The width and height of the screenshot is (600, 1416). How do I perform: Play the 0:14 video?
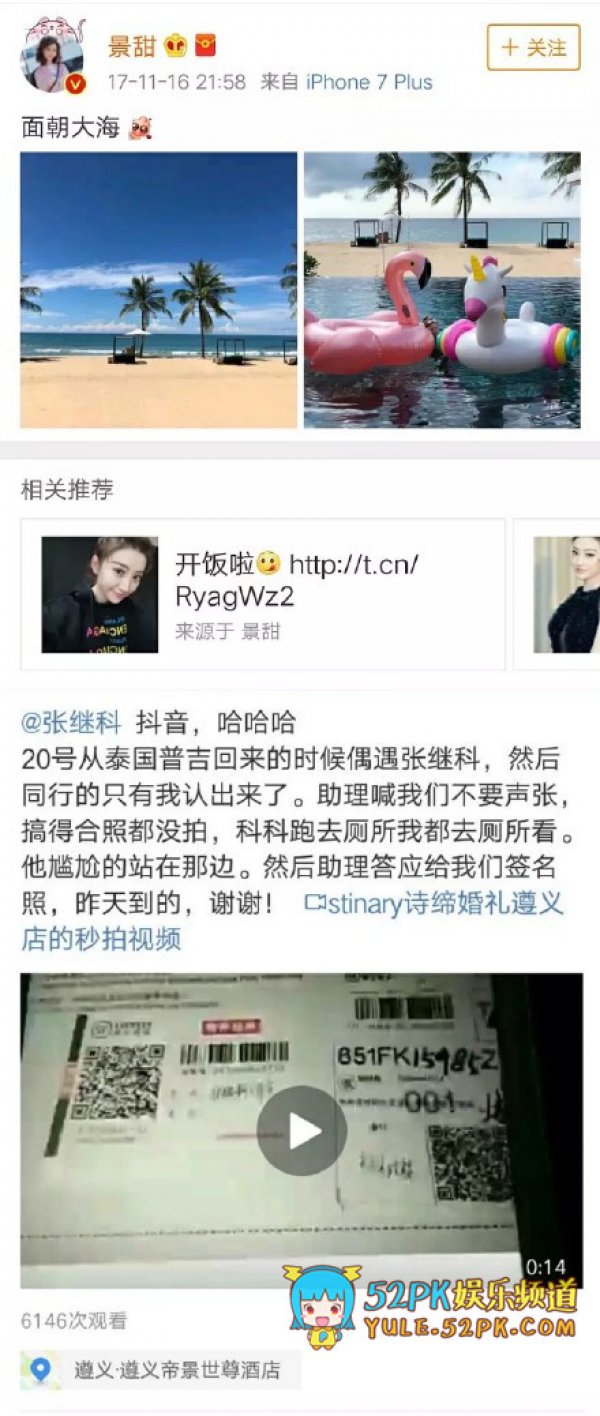(301, 1131)
